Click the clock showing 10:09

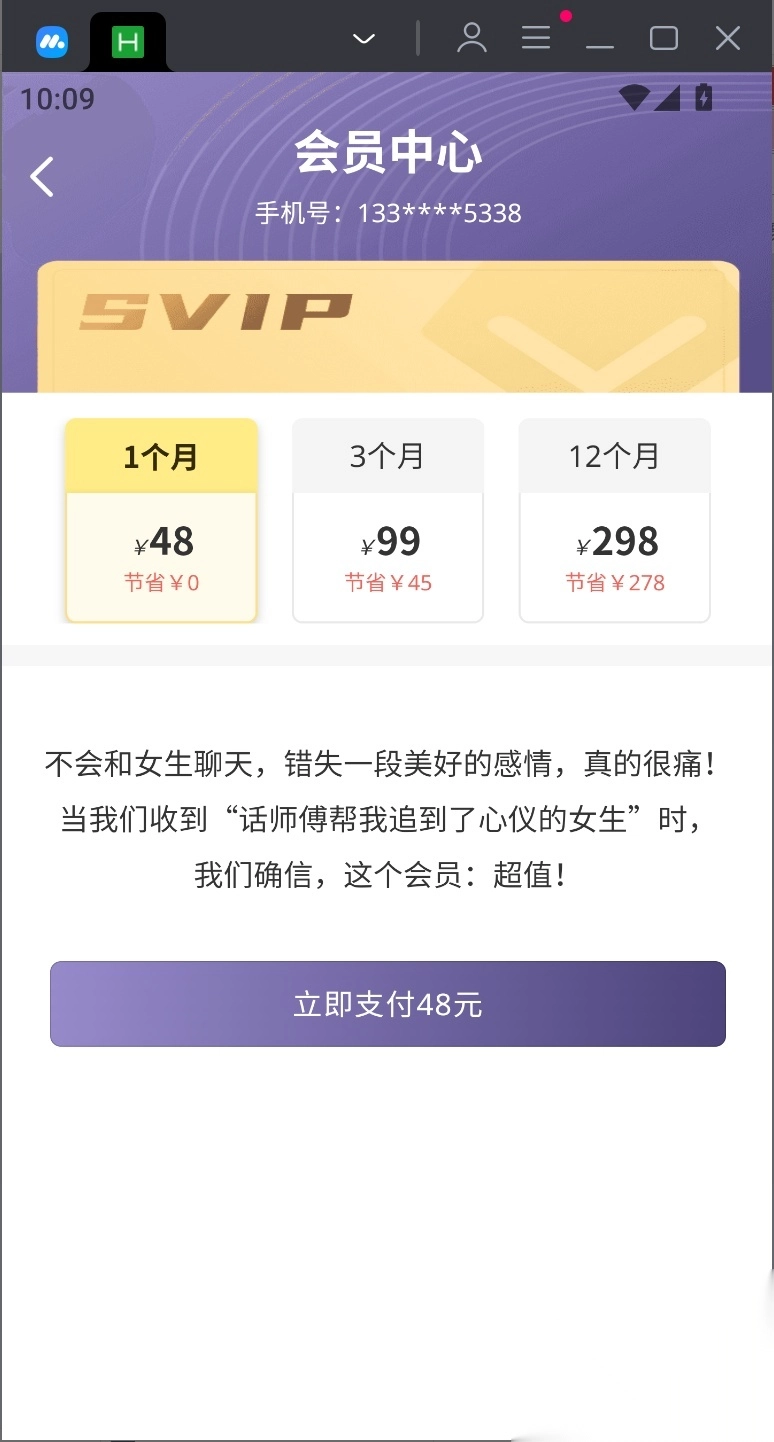pyautogui.click(x=60, y=99)
